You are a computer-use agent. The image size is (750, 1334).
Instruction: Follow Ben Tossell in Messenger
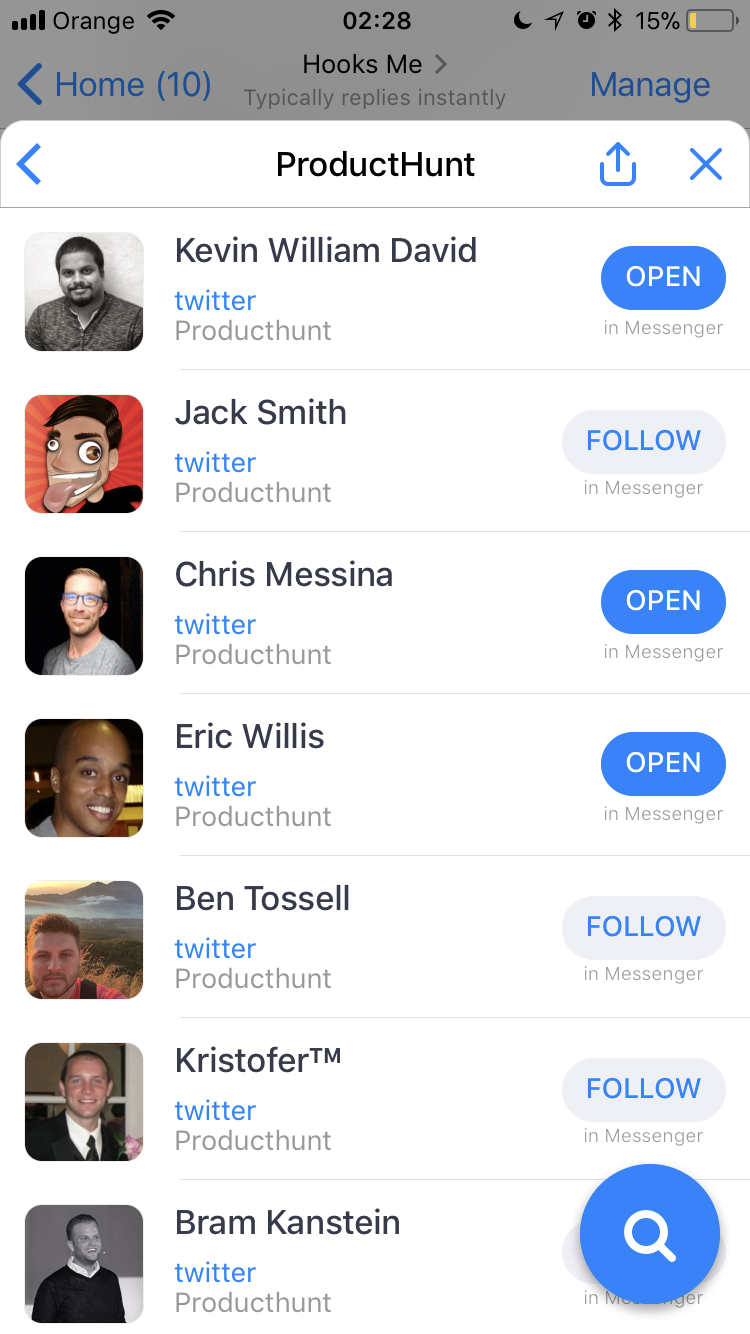[643, 927]
